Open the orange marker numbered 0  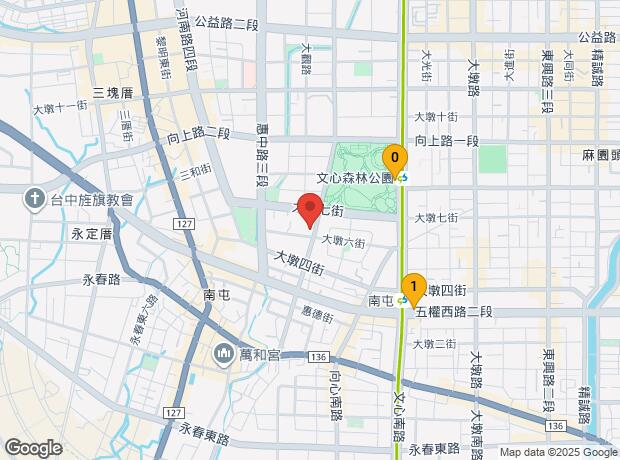coord(396,159)
